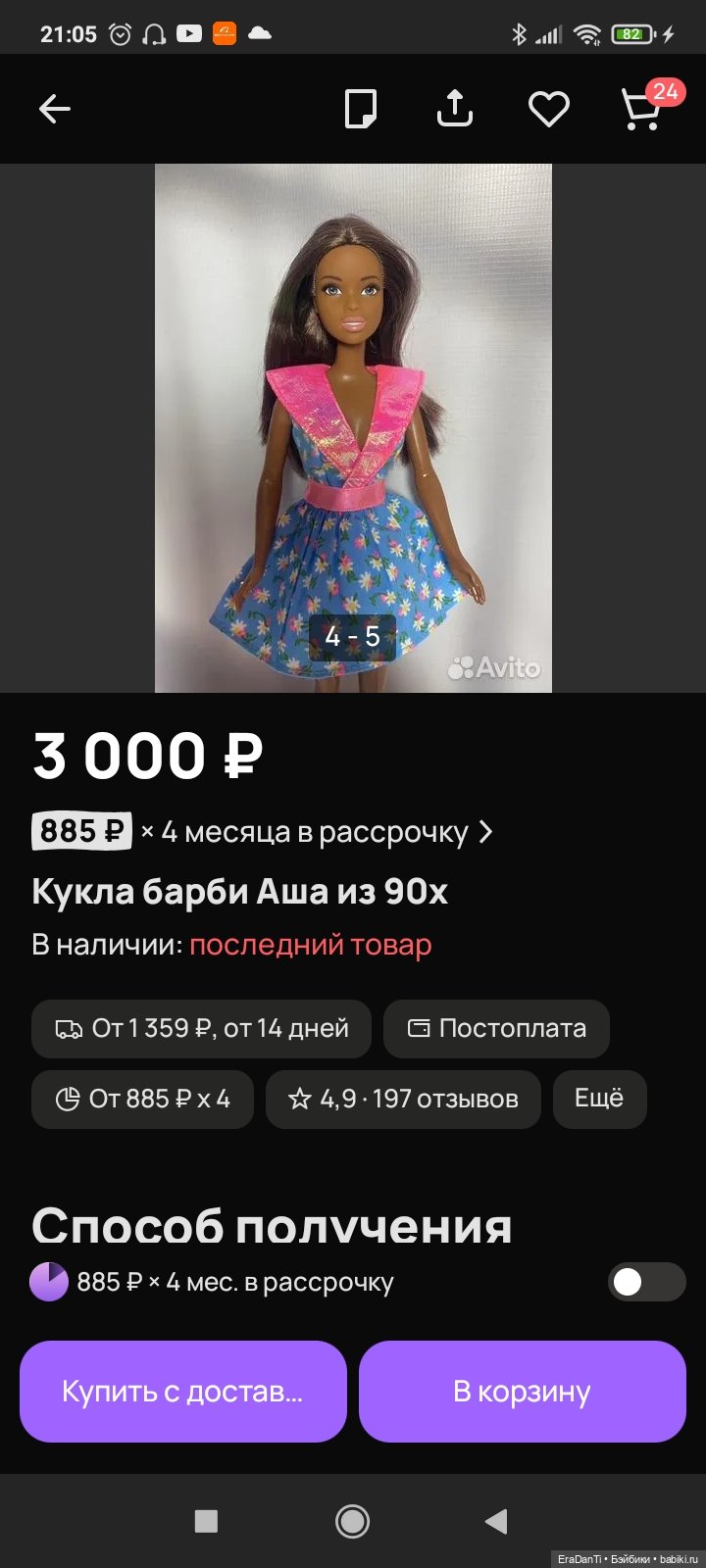706x1568 pixels.
Task: Tap the Постоплата chip
Action: [x=496, y=1028]
